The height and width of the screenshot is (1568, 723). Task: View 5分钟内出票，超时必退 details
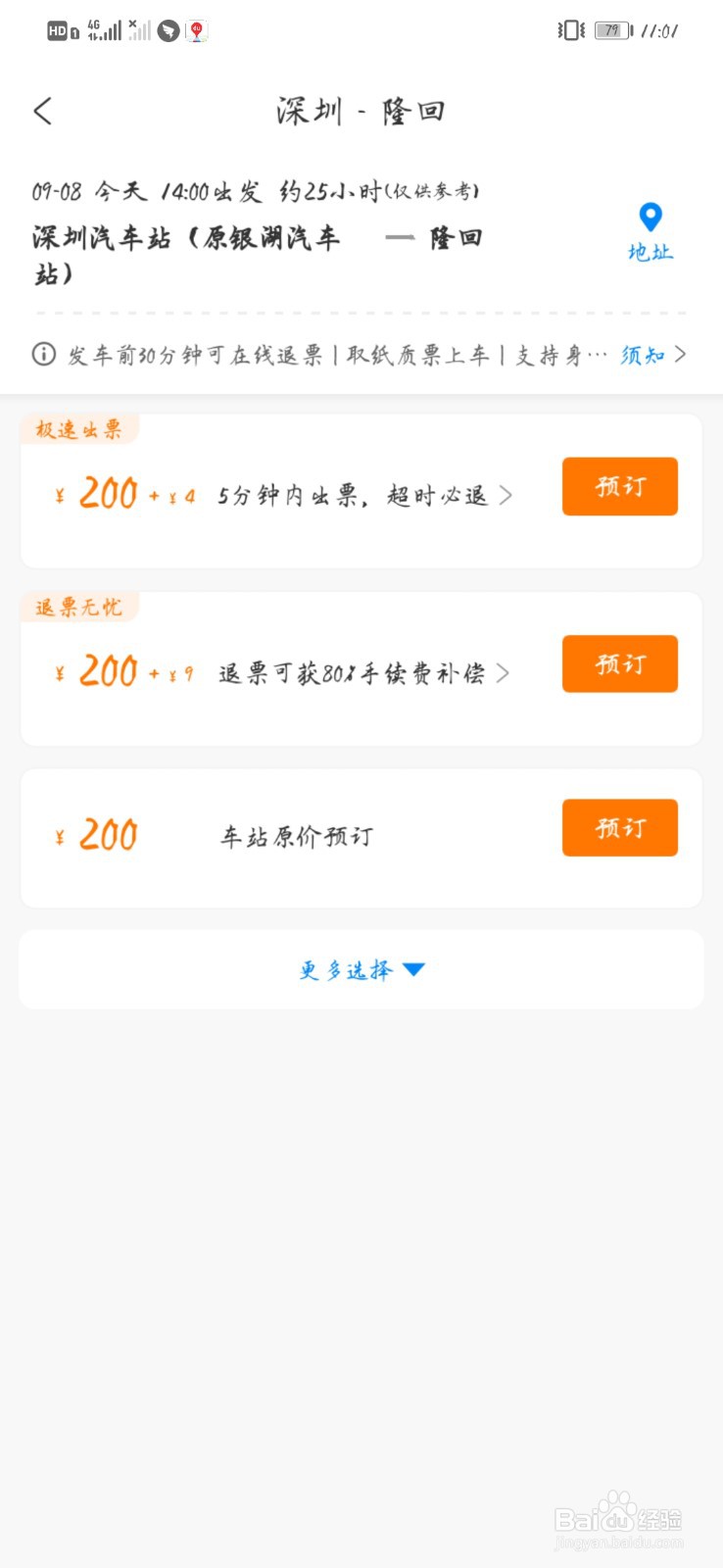363,496
